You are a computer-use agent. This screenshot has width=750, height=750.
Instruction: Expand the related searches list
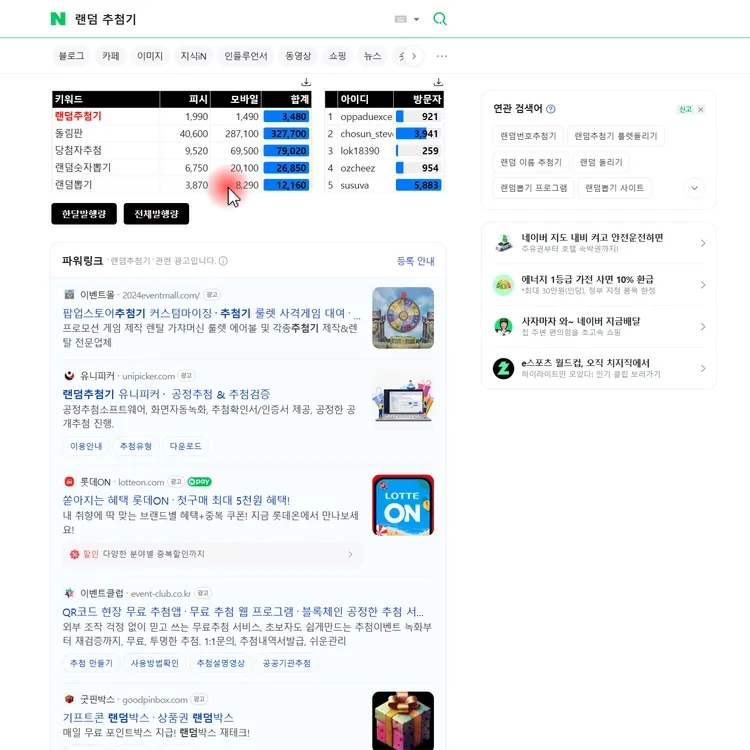(x=694, y=188)
